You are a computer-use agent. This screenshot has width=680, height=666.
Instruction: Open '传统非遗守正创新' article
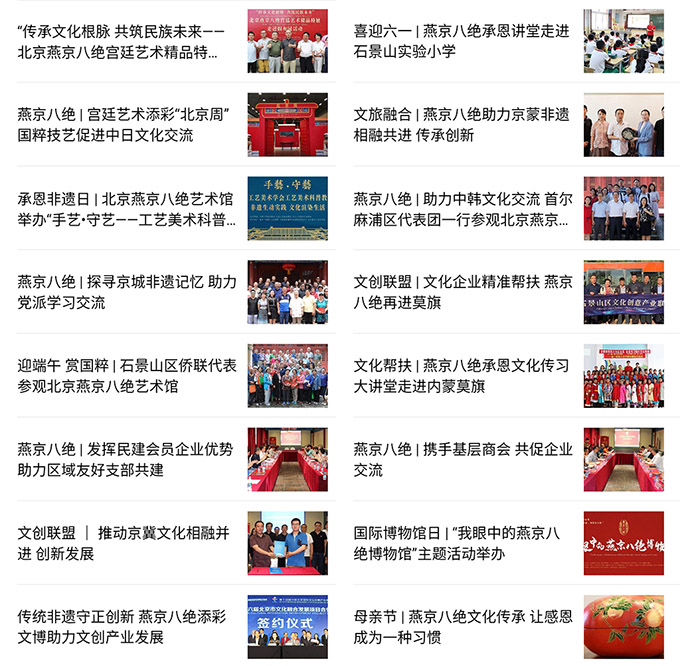click(x=125, y=627)
